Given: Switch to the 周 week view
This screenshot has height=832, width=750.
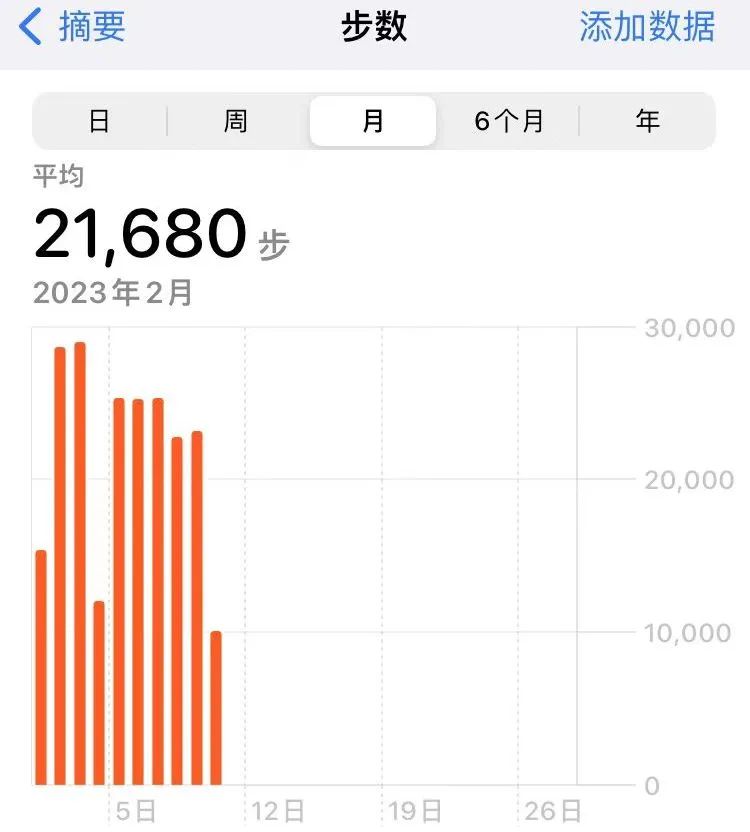Looking at the screenshot, I should (x=236, y=122).
